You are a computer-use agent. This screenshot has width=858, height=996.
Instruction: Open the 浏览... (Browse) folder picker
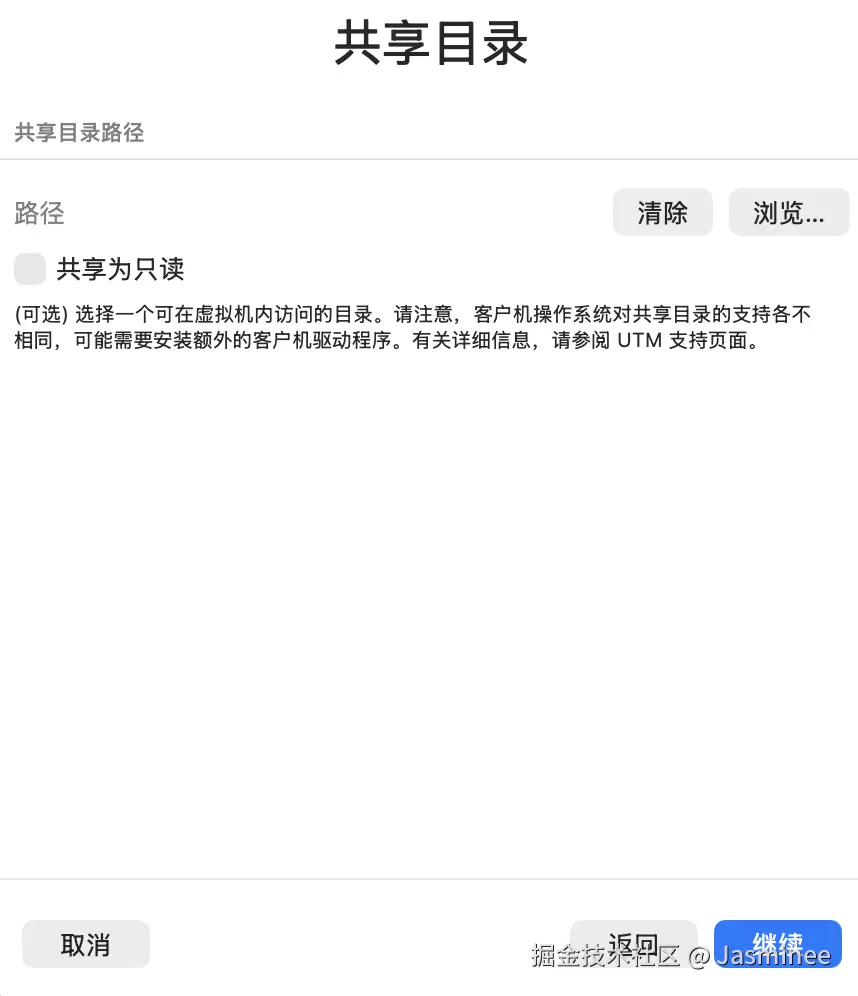point(788,212)
